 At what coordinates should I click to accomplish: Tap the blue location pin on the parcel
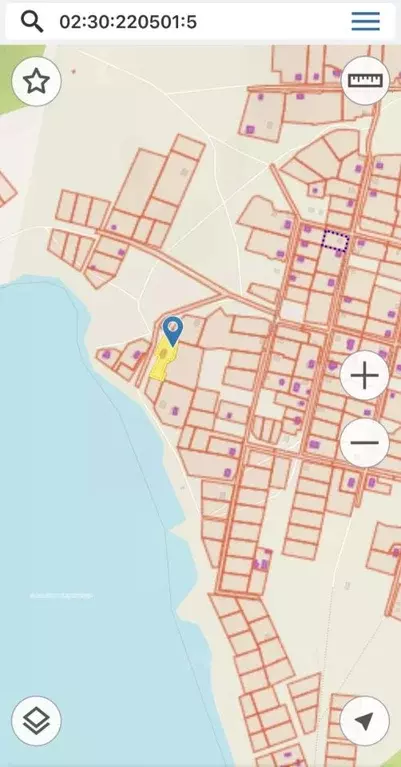173,331
